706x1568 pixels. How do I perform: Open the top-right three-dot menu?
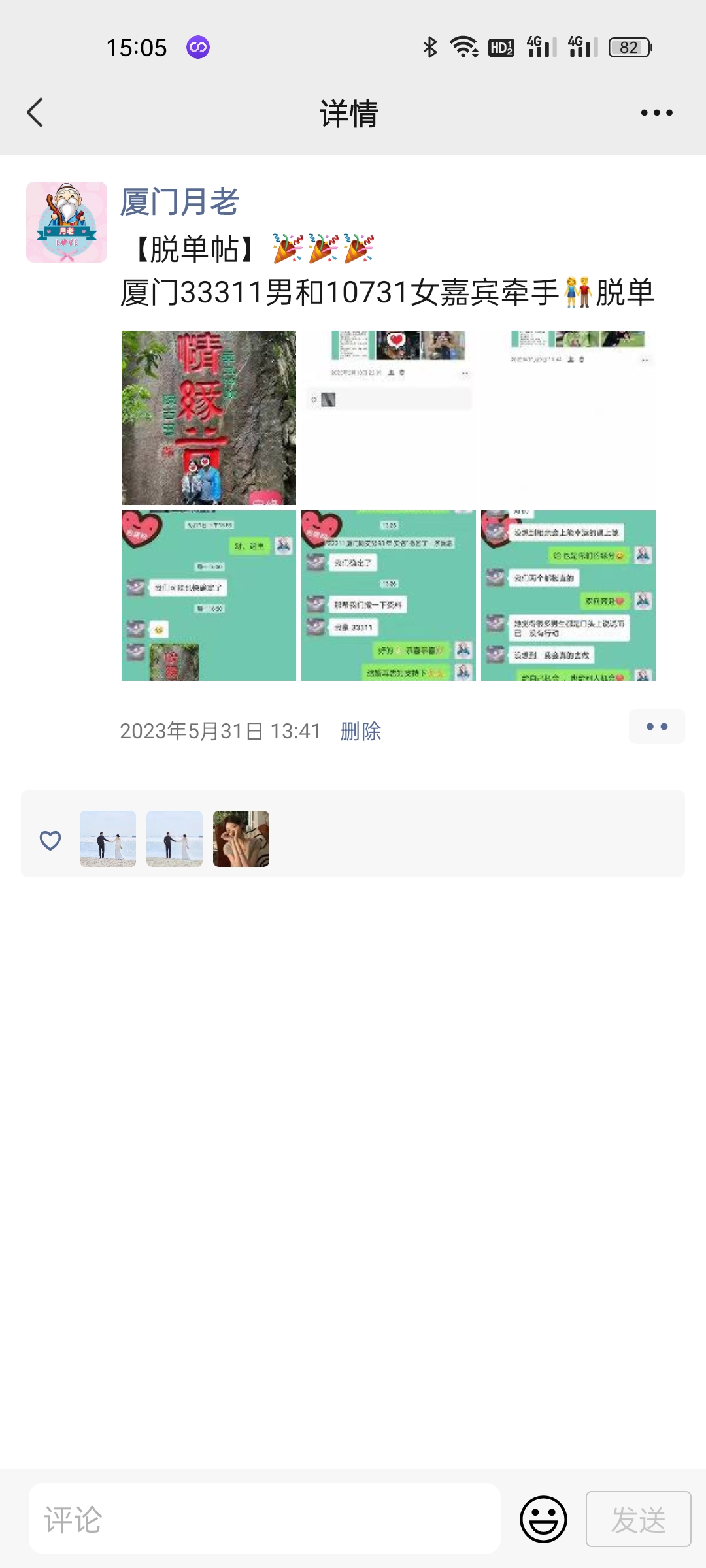click(x=656, y=112)
